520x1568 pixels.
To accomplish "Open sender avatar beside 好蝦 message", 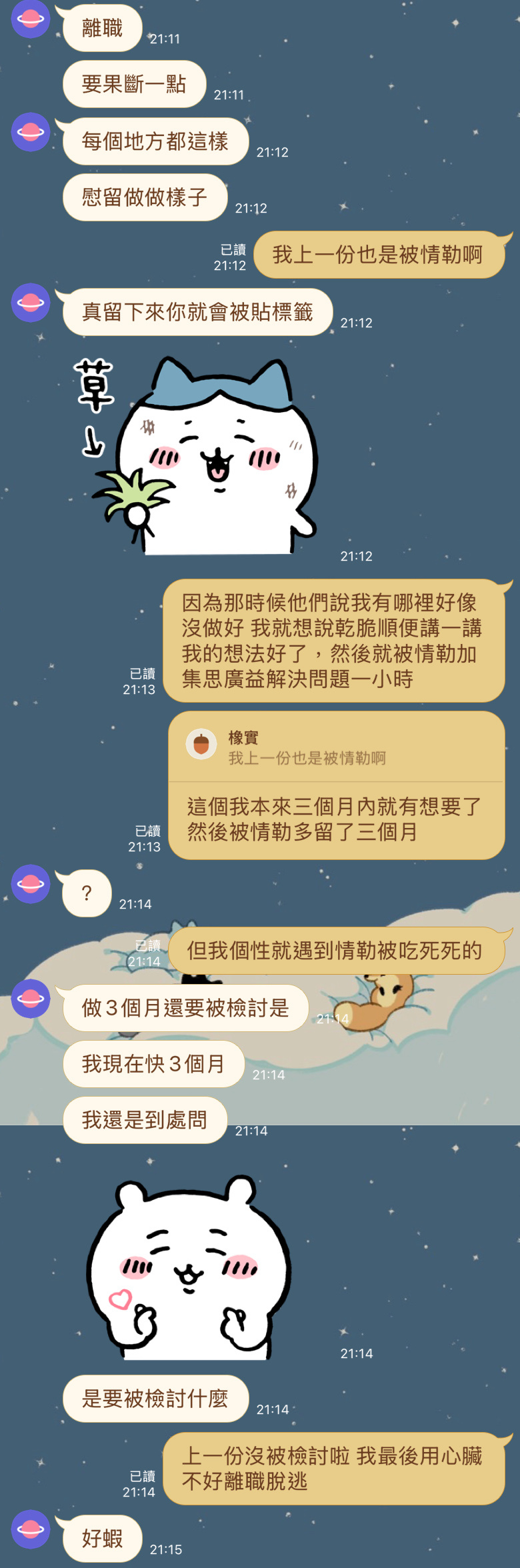I will click(31, 1529).
